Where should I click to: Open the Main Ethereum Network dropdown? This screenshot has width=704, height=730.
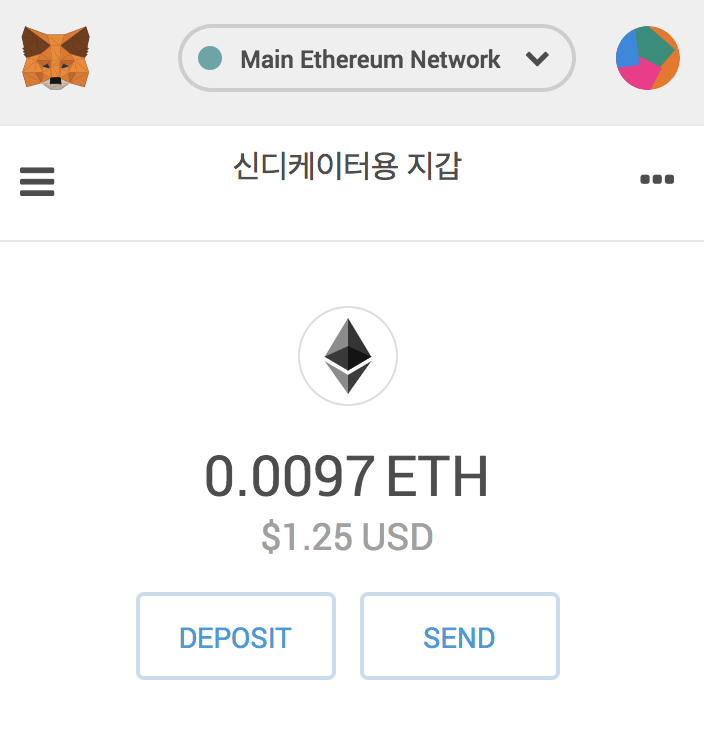(x=376, y=59)
